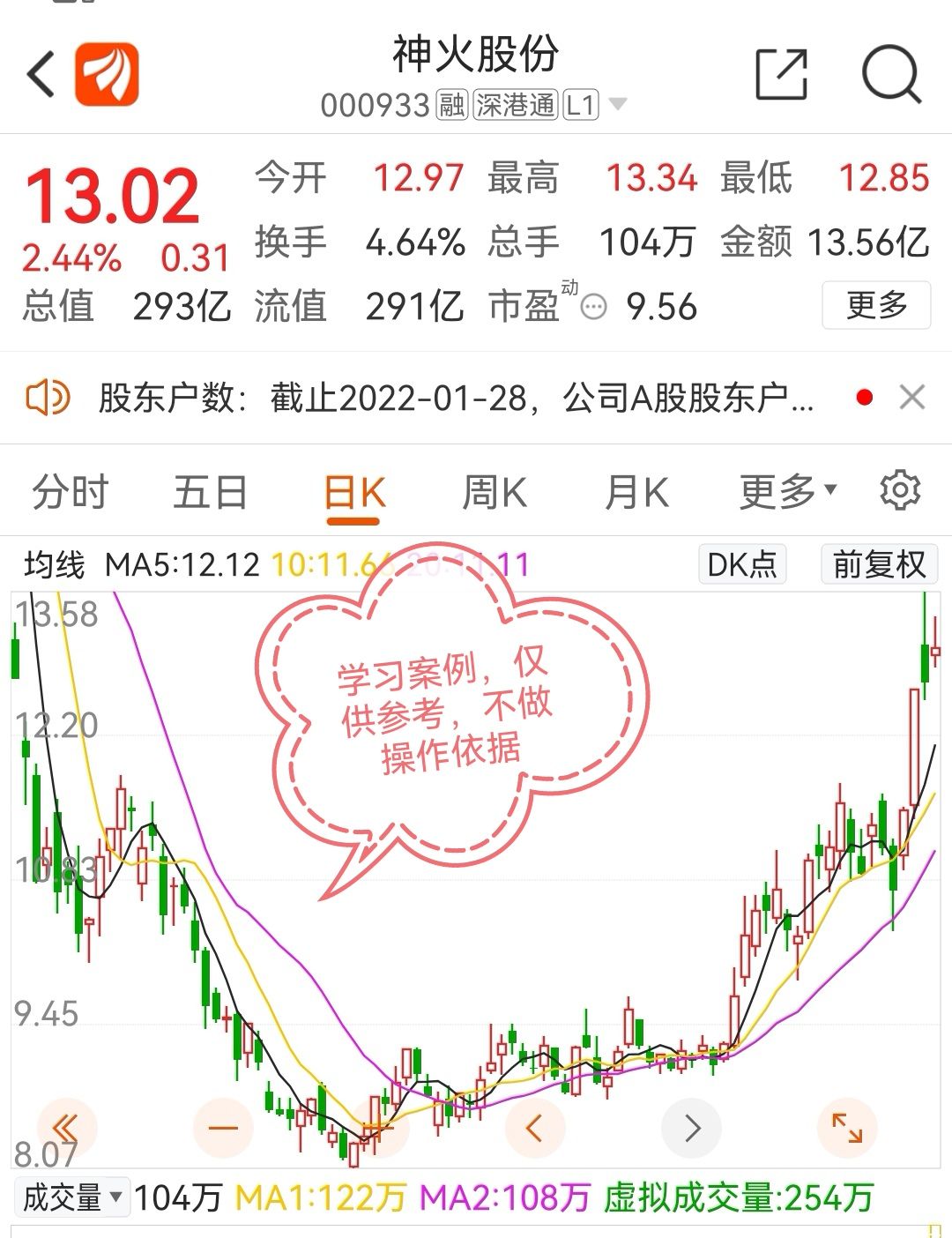Move chart cursor right with the chevron
The width and height of the screenshot is (952, 1238).
pyautogui.click(x=692, y=1128)
